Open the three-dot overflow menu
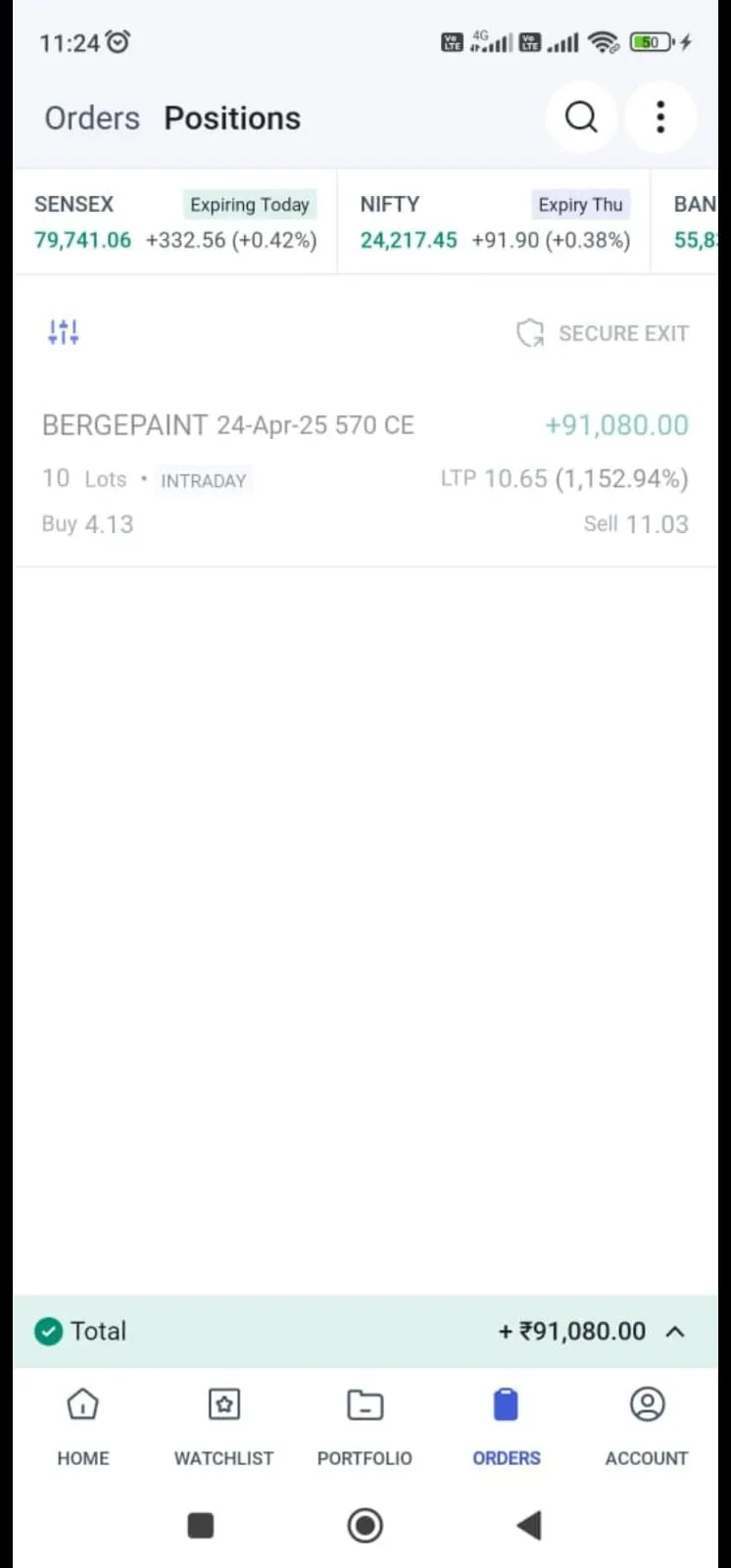The image size is (731, 1568). coord(660,118)
